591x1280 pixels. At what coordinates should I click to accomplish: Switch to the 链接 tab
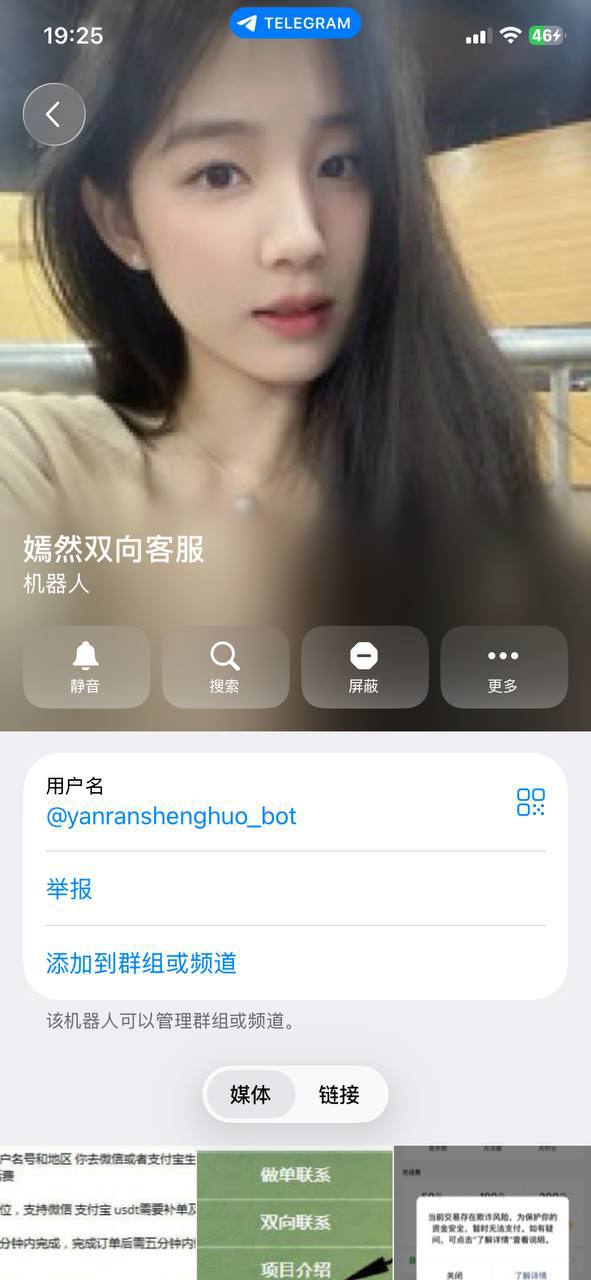(339, 1095)
